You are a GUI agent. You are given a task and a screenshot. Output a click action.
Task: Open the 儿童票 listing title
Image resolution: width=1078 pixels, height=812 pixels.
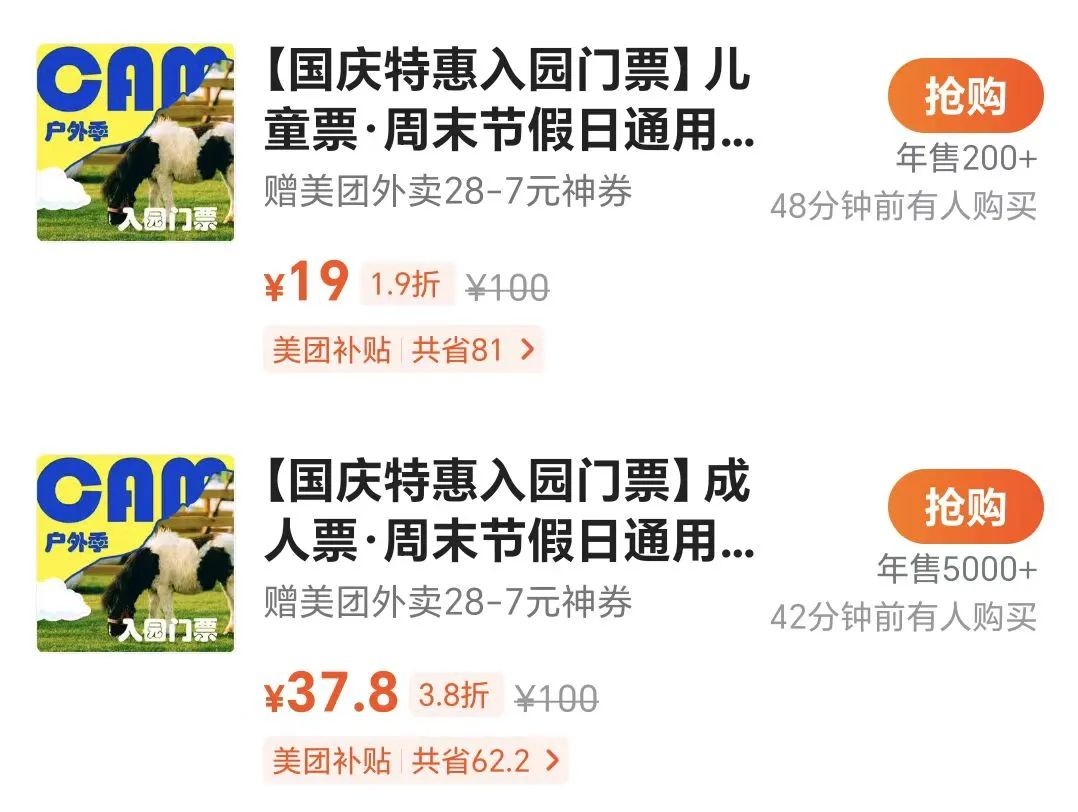508,103
